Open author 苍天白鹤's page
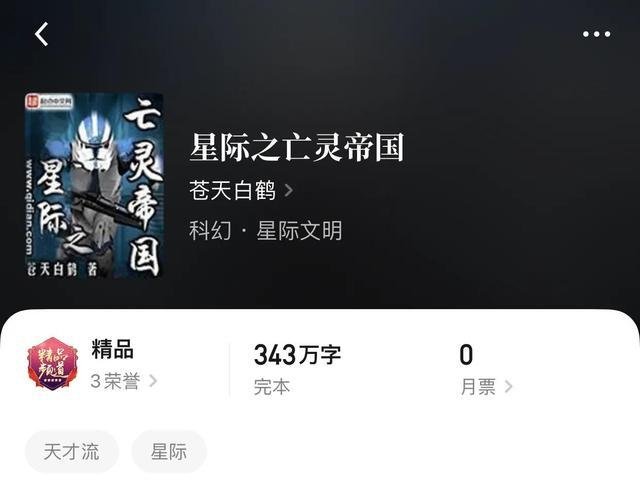The width and height of the screenshot is (640, 490). pyautogui.click(x=240, y=190)
